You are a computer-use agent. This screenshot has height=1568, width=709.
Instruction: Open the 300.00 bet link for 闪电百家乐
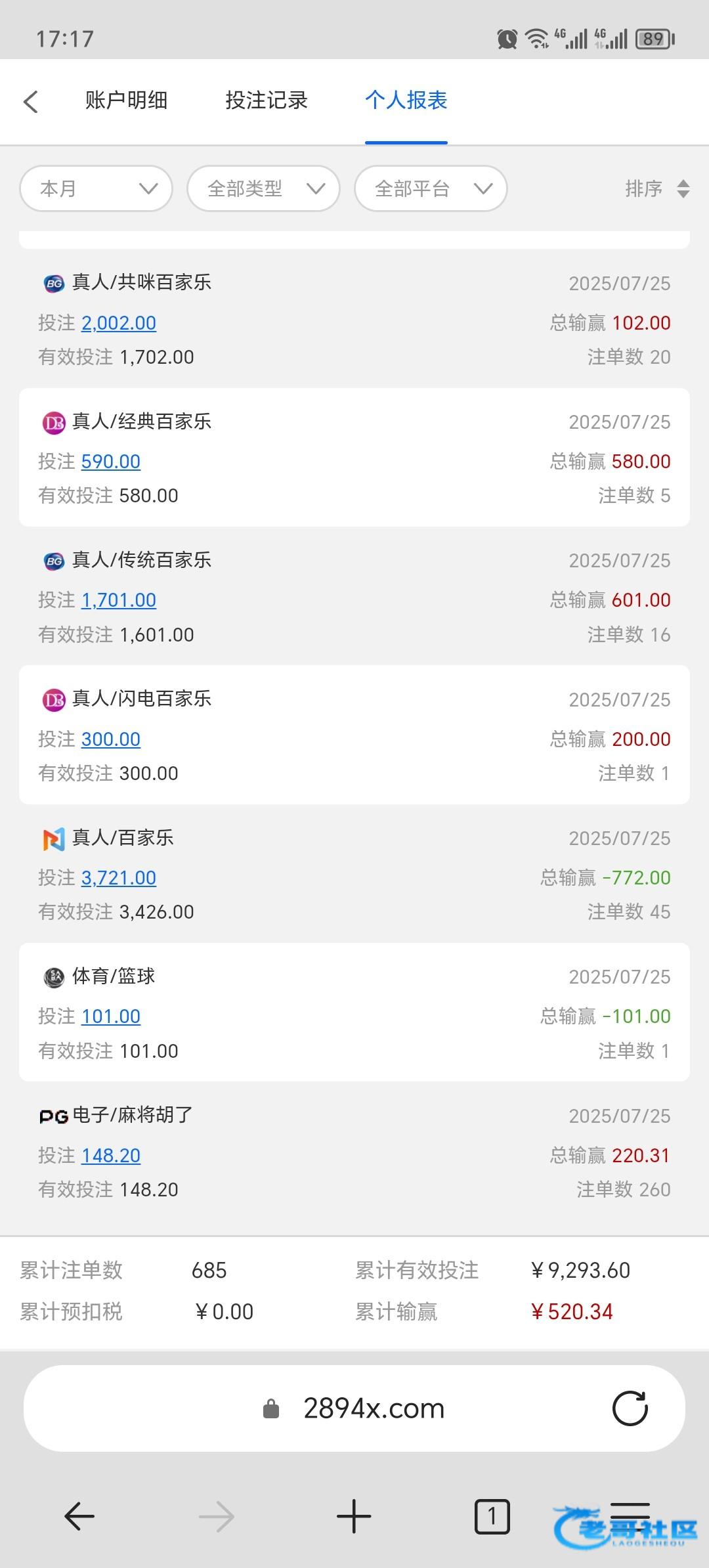pos(111,739)
